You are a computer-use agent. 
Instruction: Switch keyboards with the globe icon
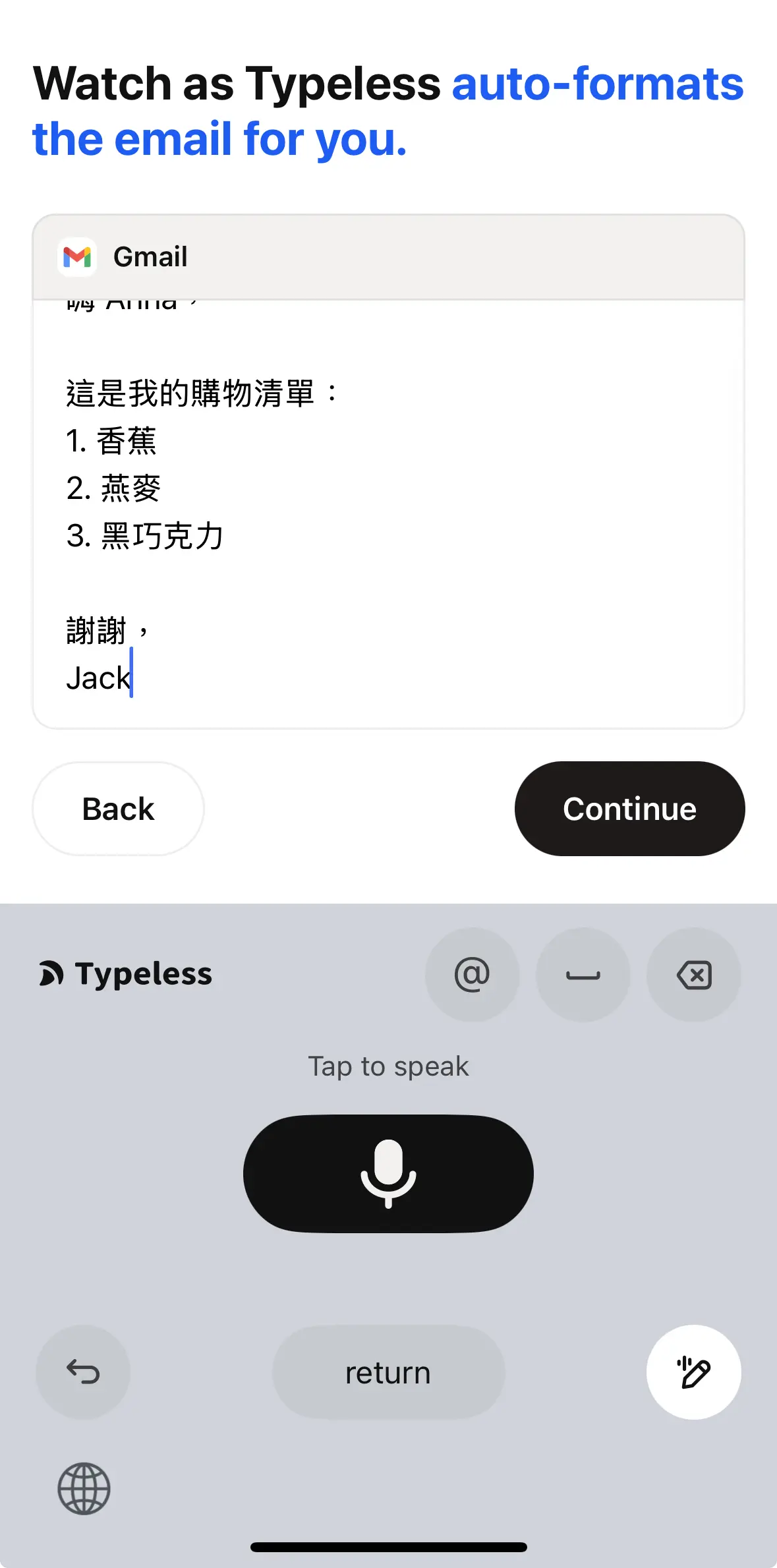(x=84, y=1489)
